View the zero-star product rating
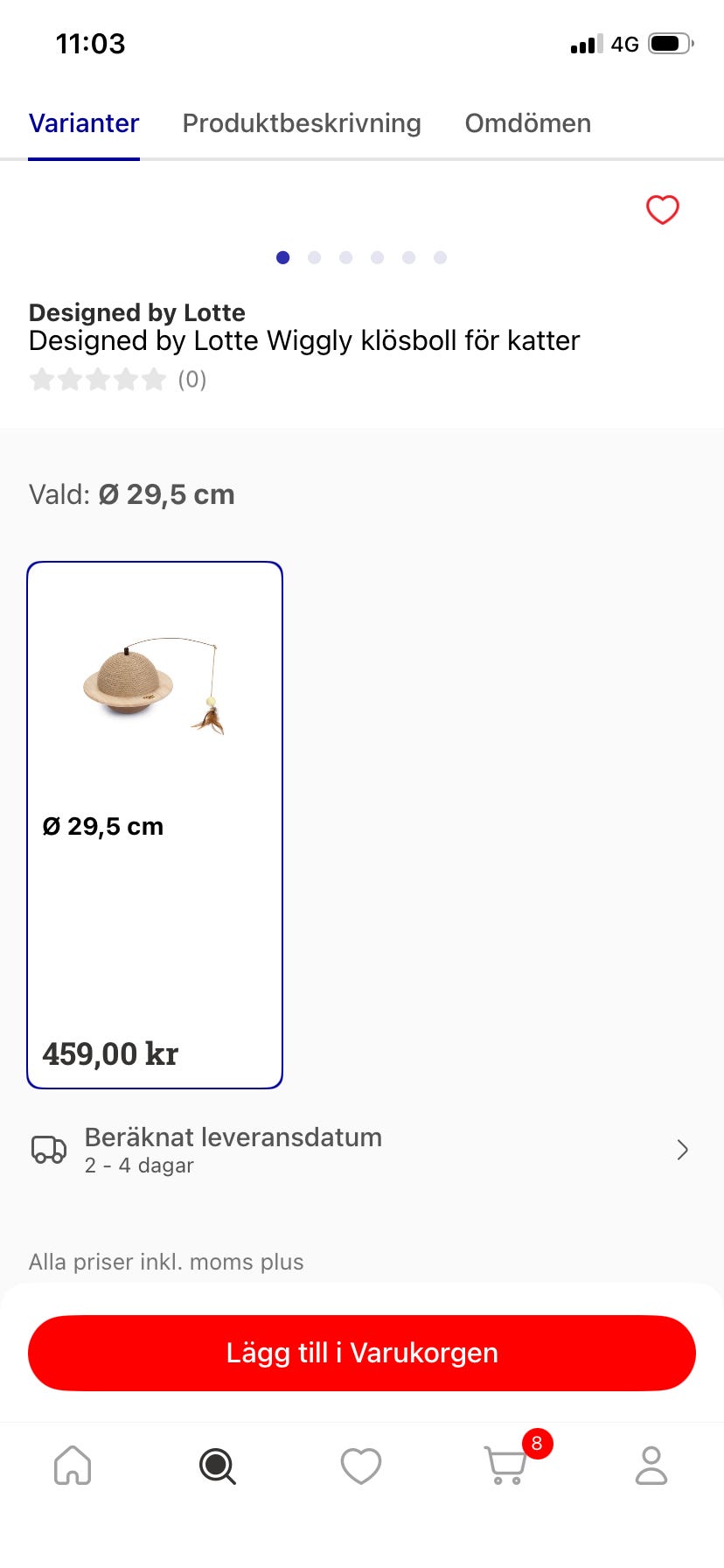 pyautogui.click(x=116, y=380)
